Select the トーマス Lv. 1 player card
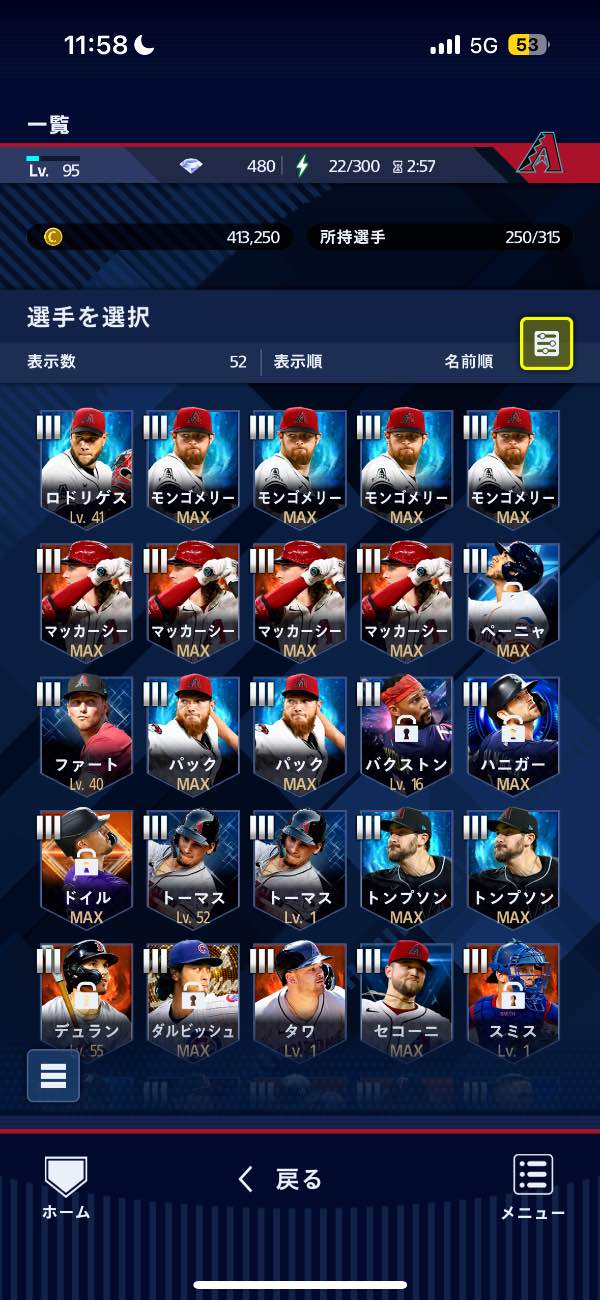Screen dimensions: 600x1300 click(x=299, y=867)
